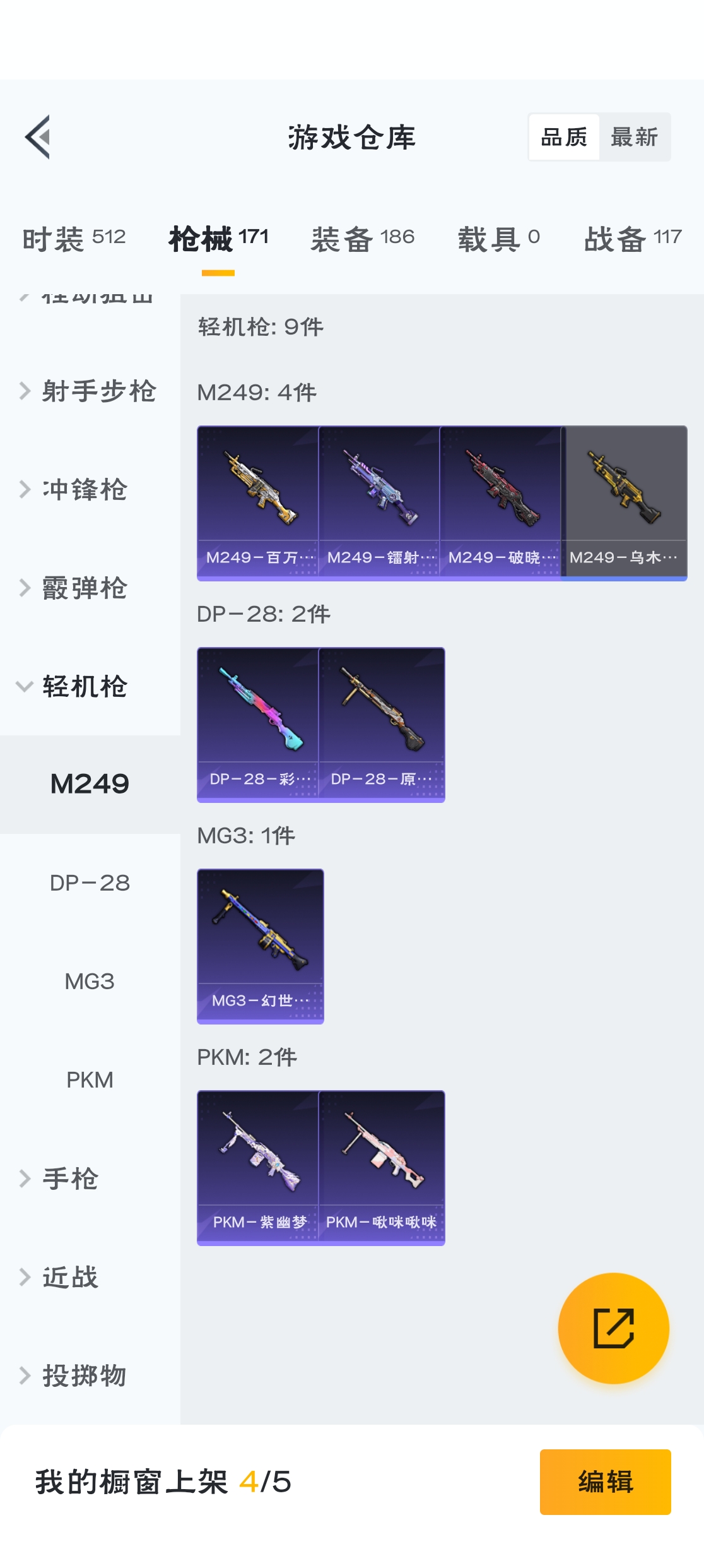Expand the 射手步枪 category
704x1568 pixels.
click(88, 391)
